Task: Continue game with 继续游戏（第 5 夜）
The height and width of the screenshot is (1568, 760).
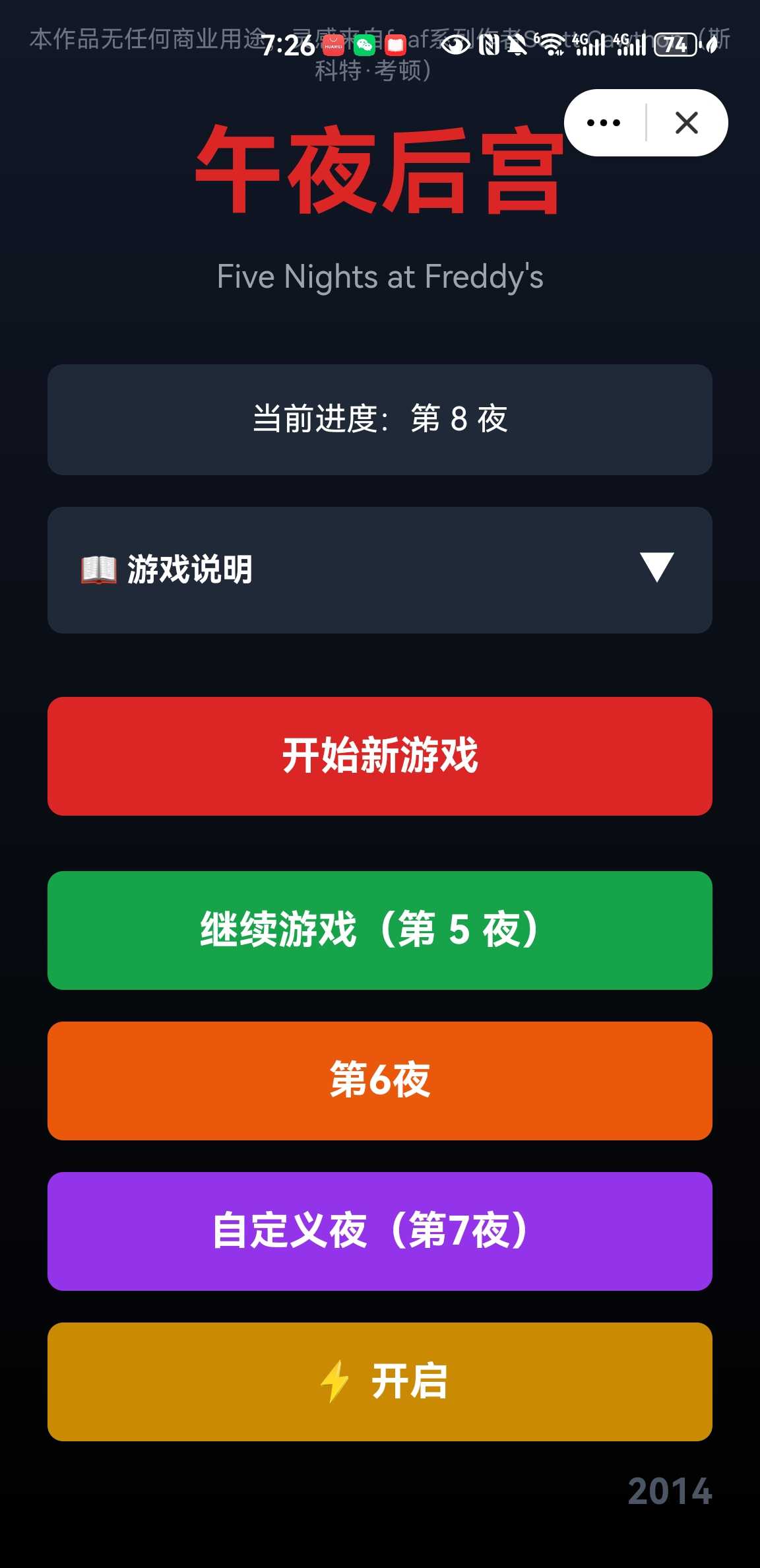Action: pyautogui.click(x=379, y=930)
